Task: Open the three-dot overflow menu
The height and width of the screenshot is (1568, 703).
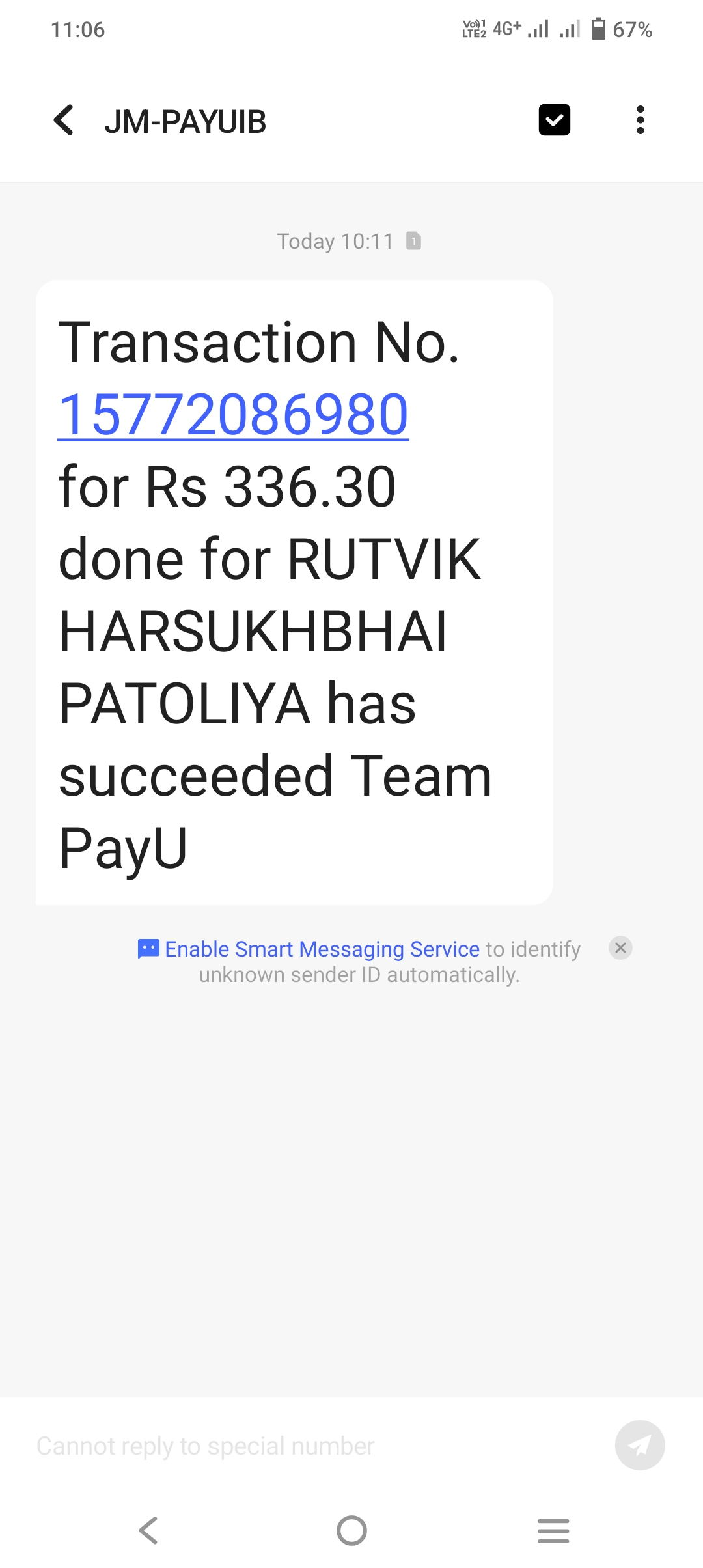Action: [x=640, y=120]
